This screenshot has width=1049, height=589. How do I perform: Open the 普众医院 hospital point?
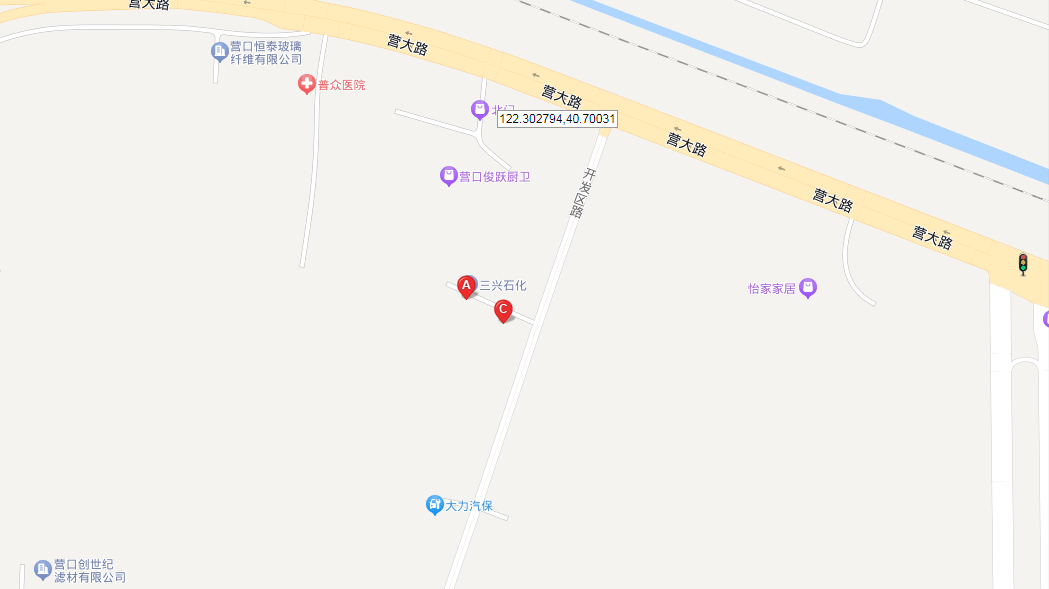[307, 85]
